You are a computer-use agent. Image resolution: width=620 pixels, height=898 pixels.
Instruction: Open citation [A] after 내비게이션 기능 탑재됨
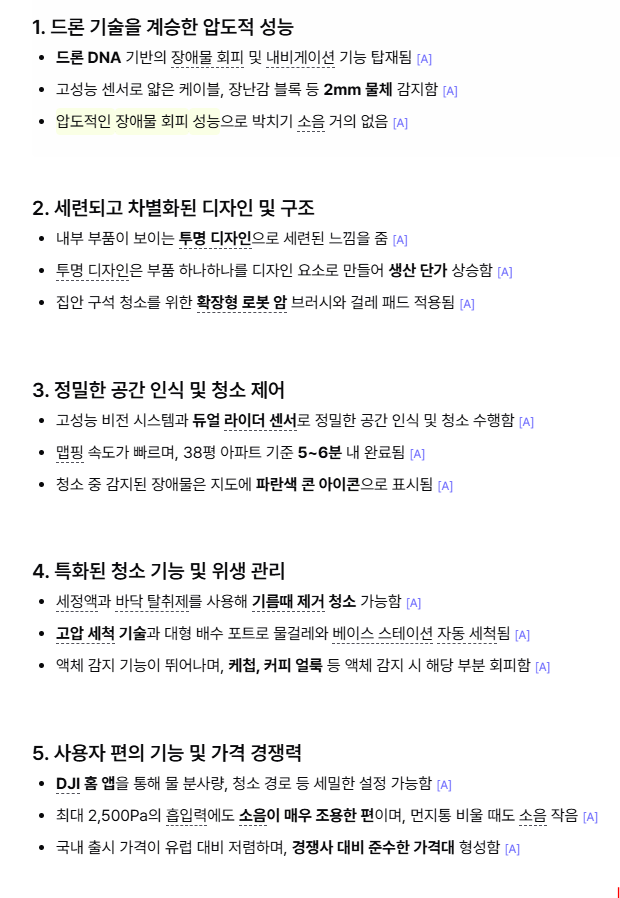(424, 59)
